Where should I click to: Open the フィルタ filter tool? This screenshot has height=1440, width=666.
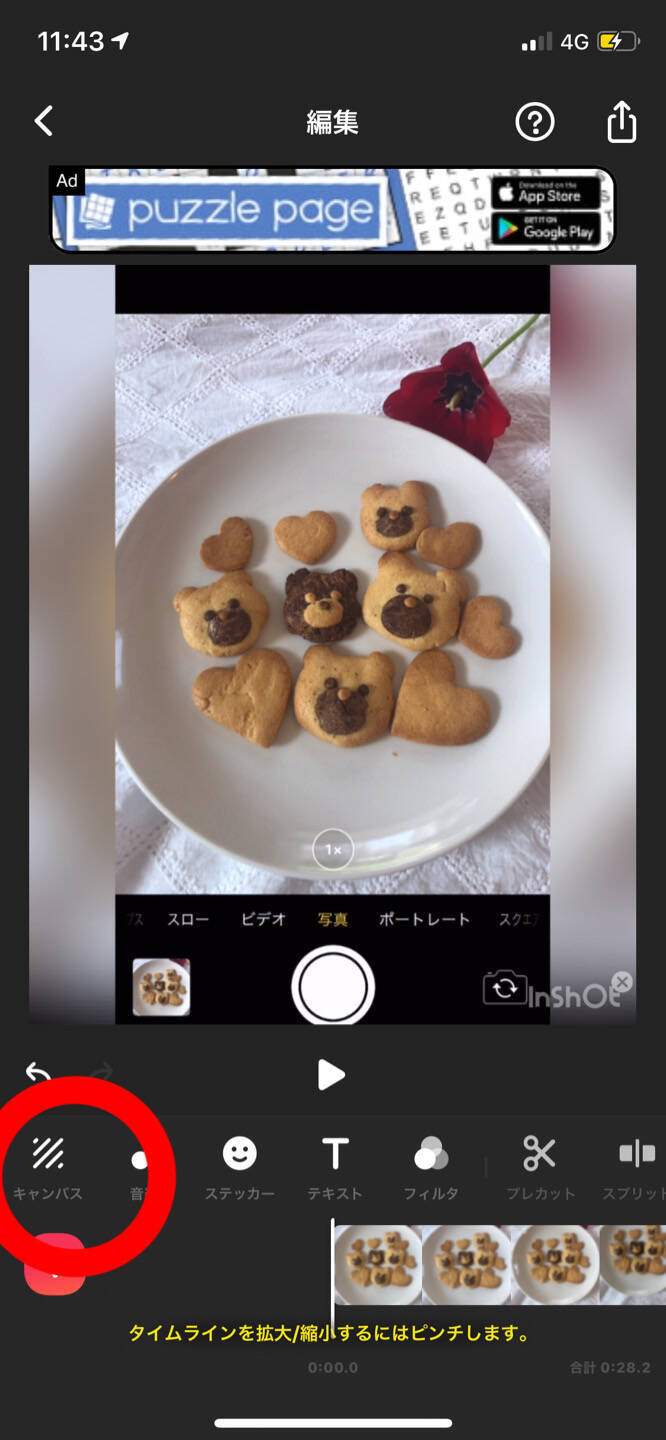click(431, 1167)
